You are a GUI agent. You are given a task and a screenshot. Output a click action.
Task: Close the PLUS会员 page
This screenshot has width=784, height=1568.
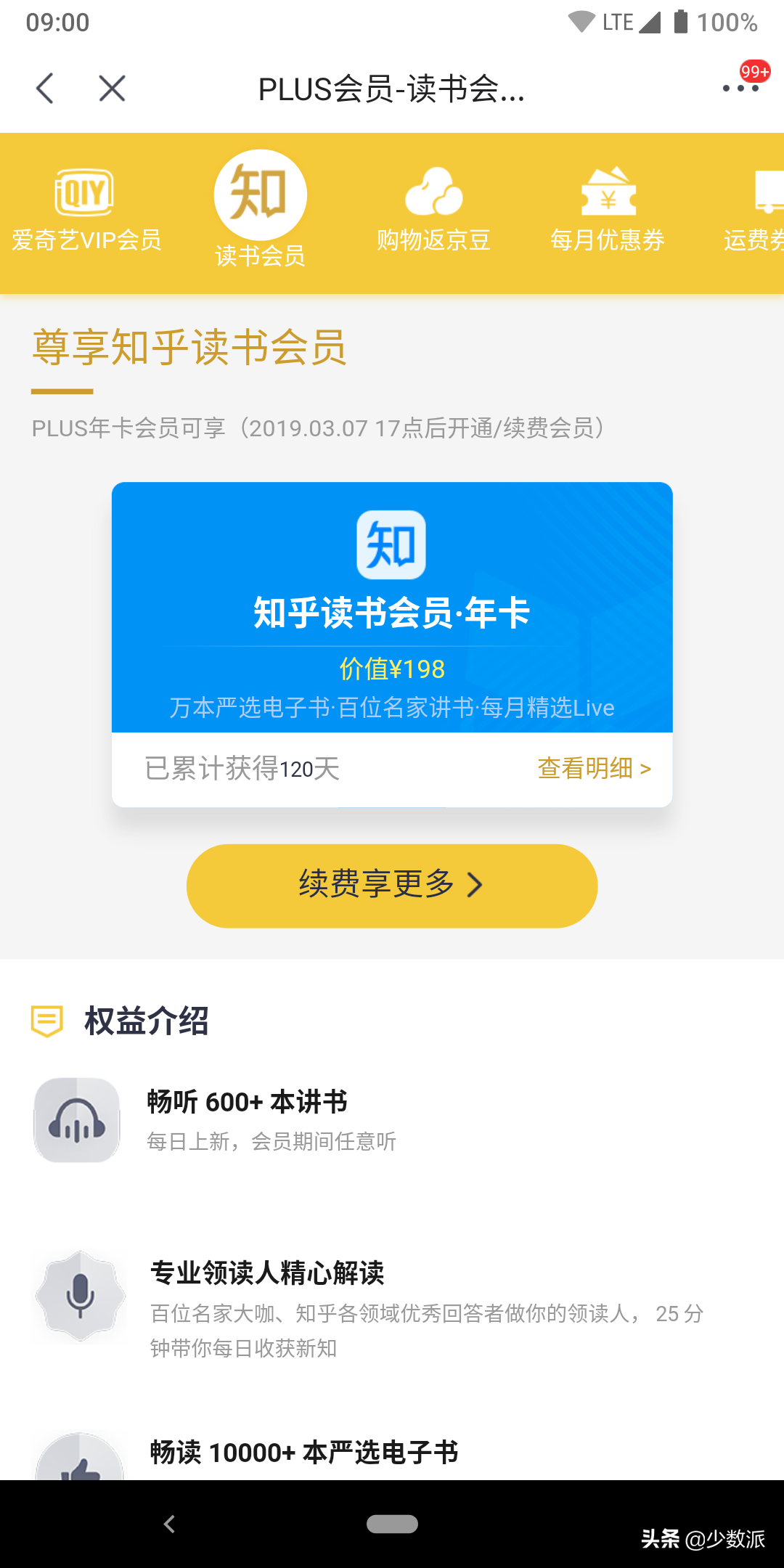click(x=112, y=89)
